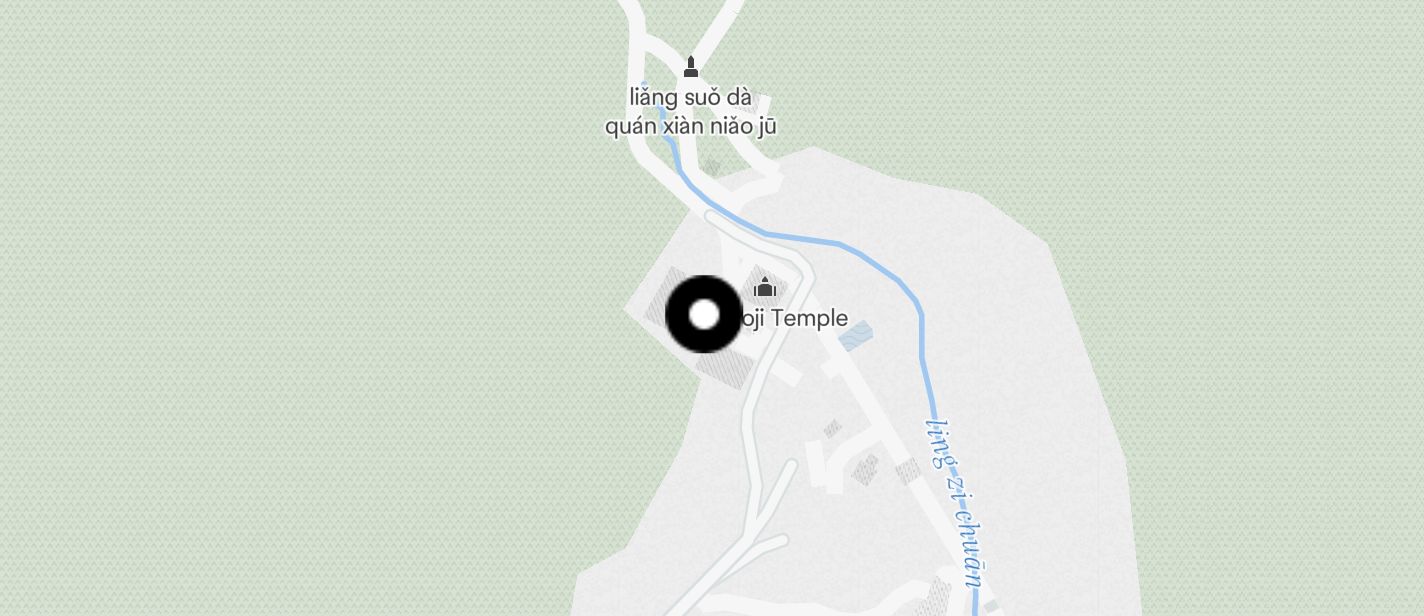Select the Temple place marker icon
The width and height of the screenshot is (1424, 616).
[765, 288]
